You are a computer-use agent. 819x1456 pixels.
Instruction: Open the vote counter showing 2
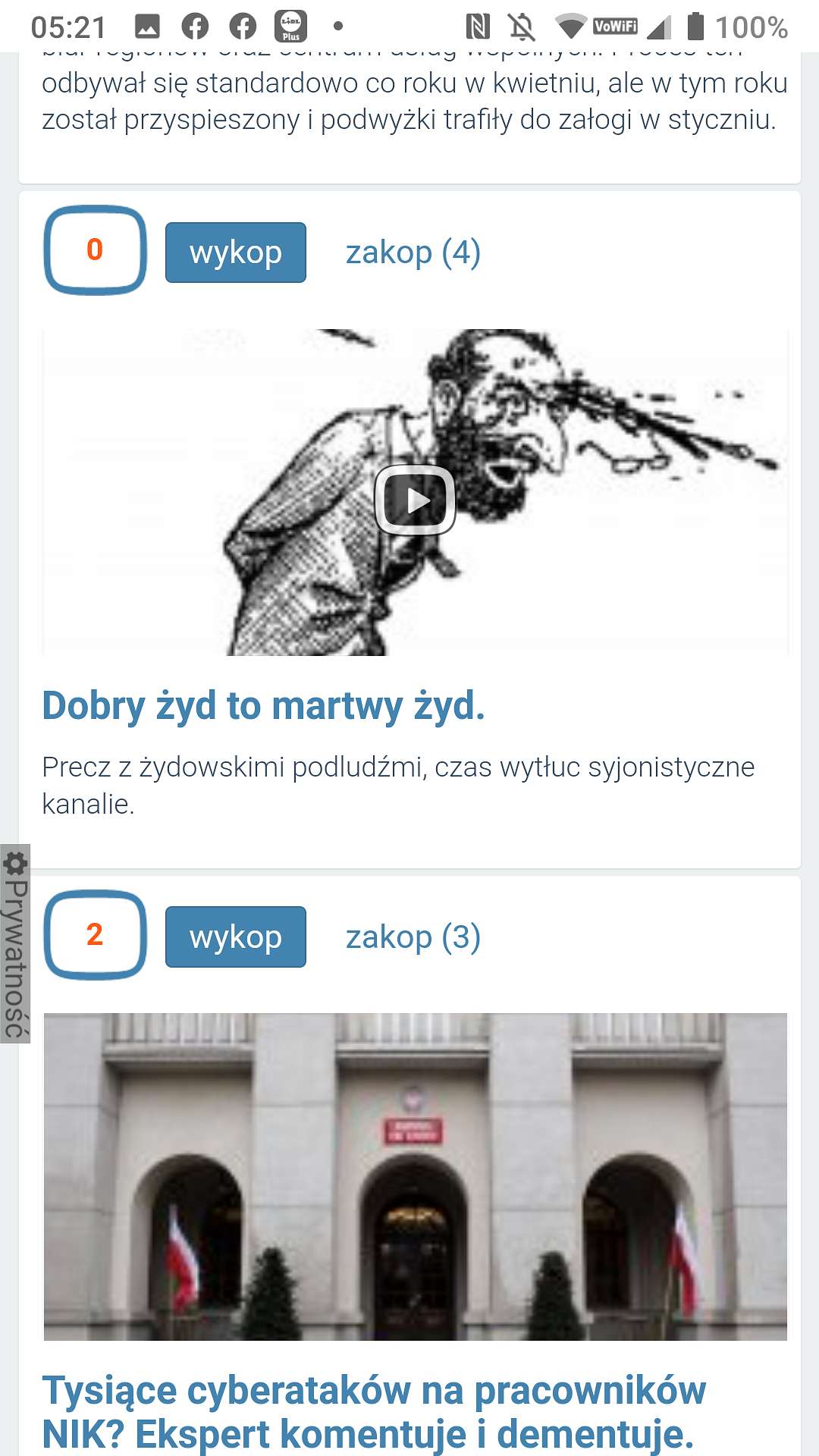click(x=96, y=934)
